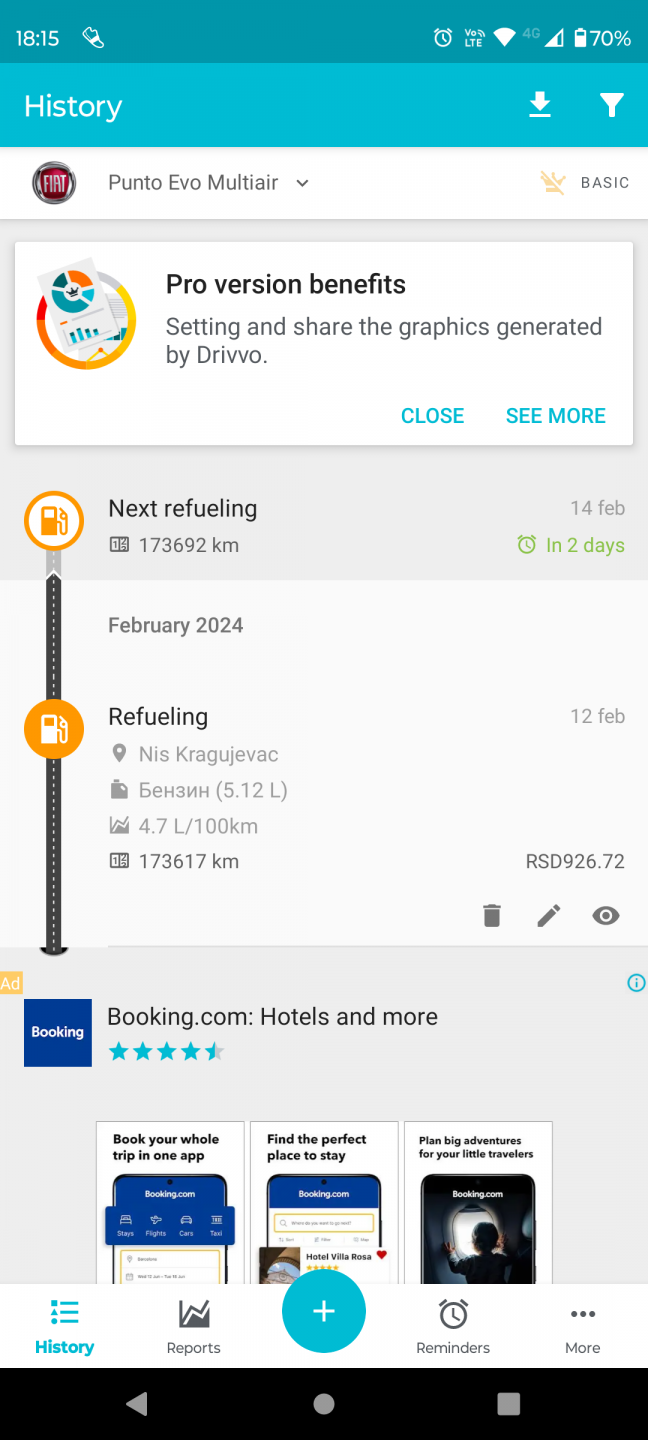The image size is (648, 1440).
Task: Open the 12 feb Refueling record
Action: pyautogui.click(x=324, y=788)
